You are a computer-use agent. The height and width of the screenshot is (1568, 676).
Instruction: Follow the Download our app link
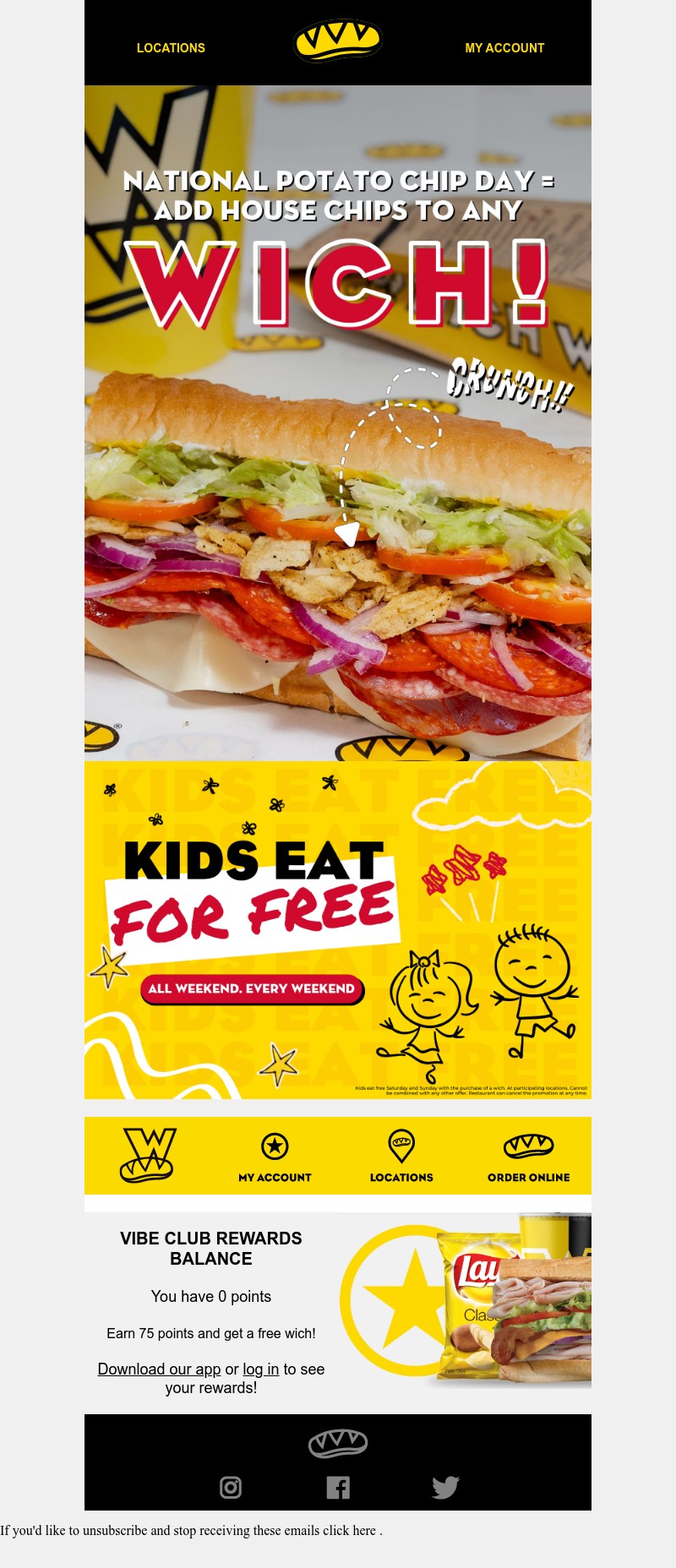pyautogui.click(x=159, y=1369)
